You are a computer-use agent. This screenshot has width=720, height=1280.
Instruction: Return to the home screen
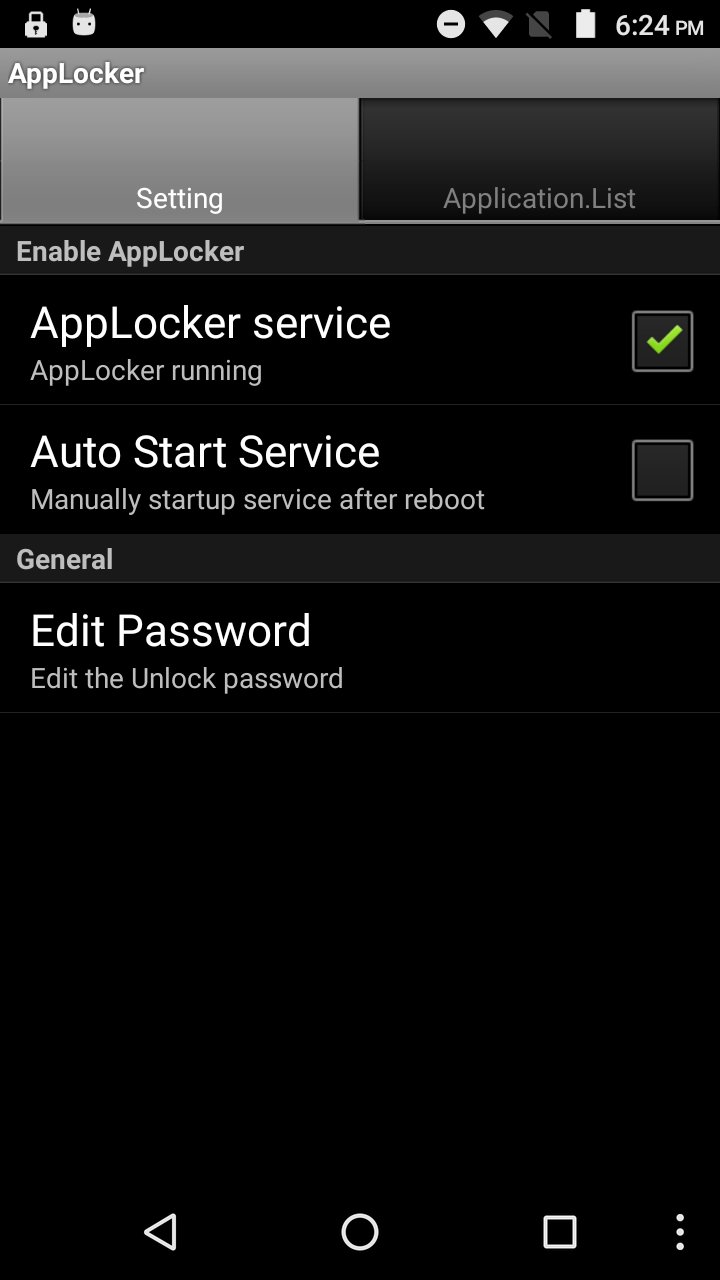click(x=360, y=1232)
